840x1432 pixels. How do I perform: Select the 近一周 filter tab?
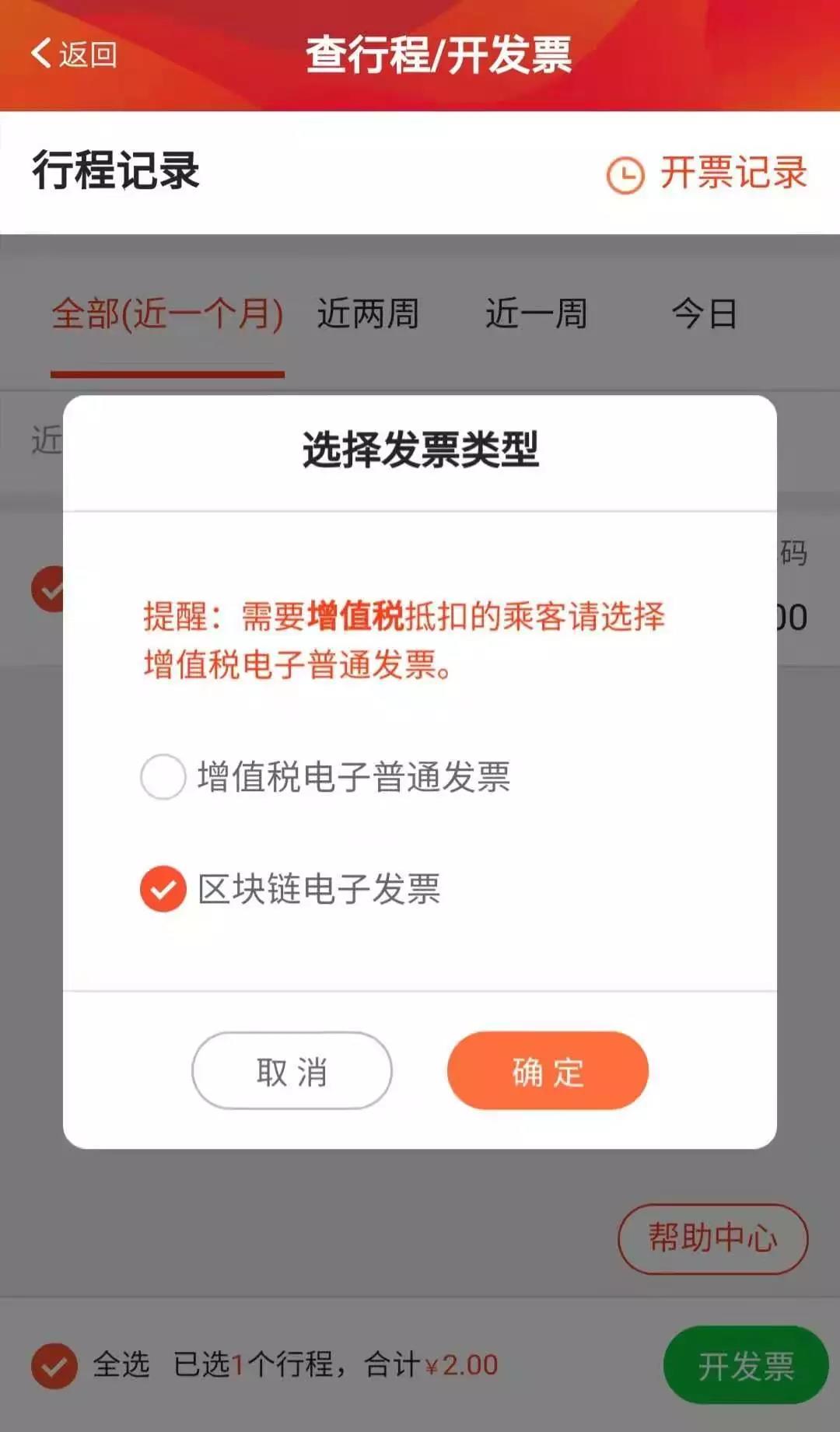click(537, 313)
